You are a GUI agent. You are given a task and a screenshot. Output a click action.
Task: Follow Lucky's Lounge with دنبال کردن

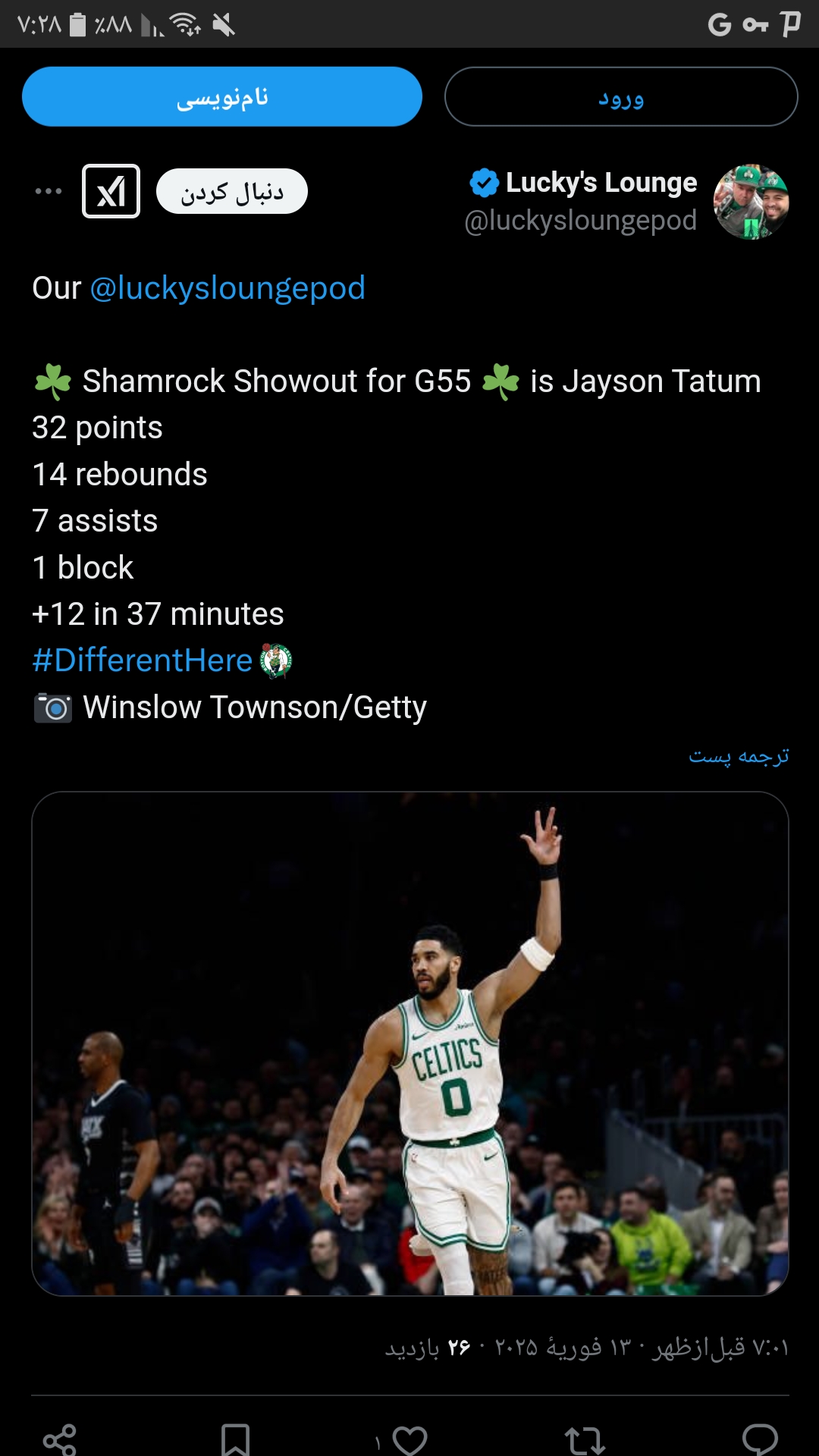coord(232,191)
